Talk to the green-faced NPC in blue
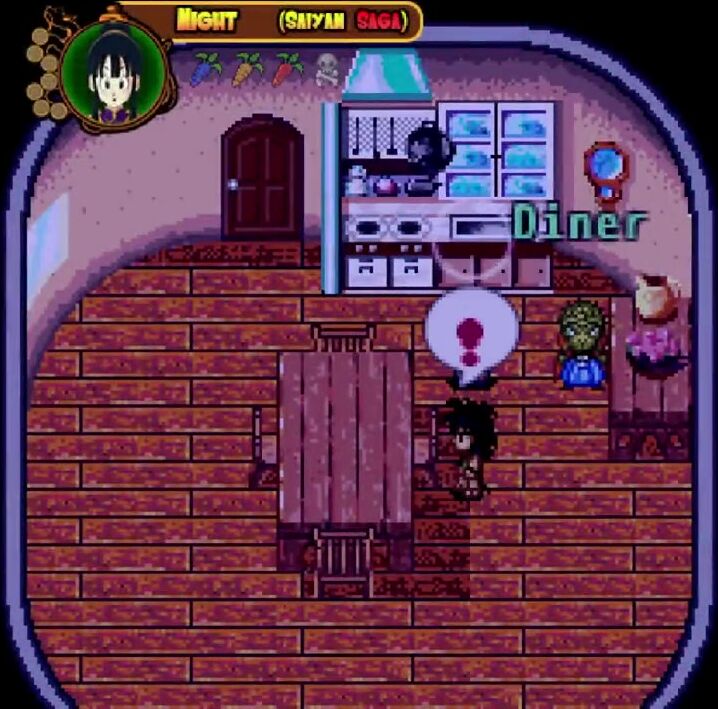This screenshot has width=718, height=709. pos(581,345)
